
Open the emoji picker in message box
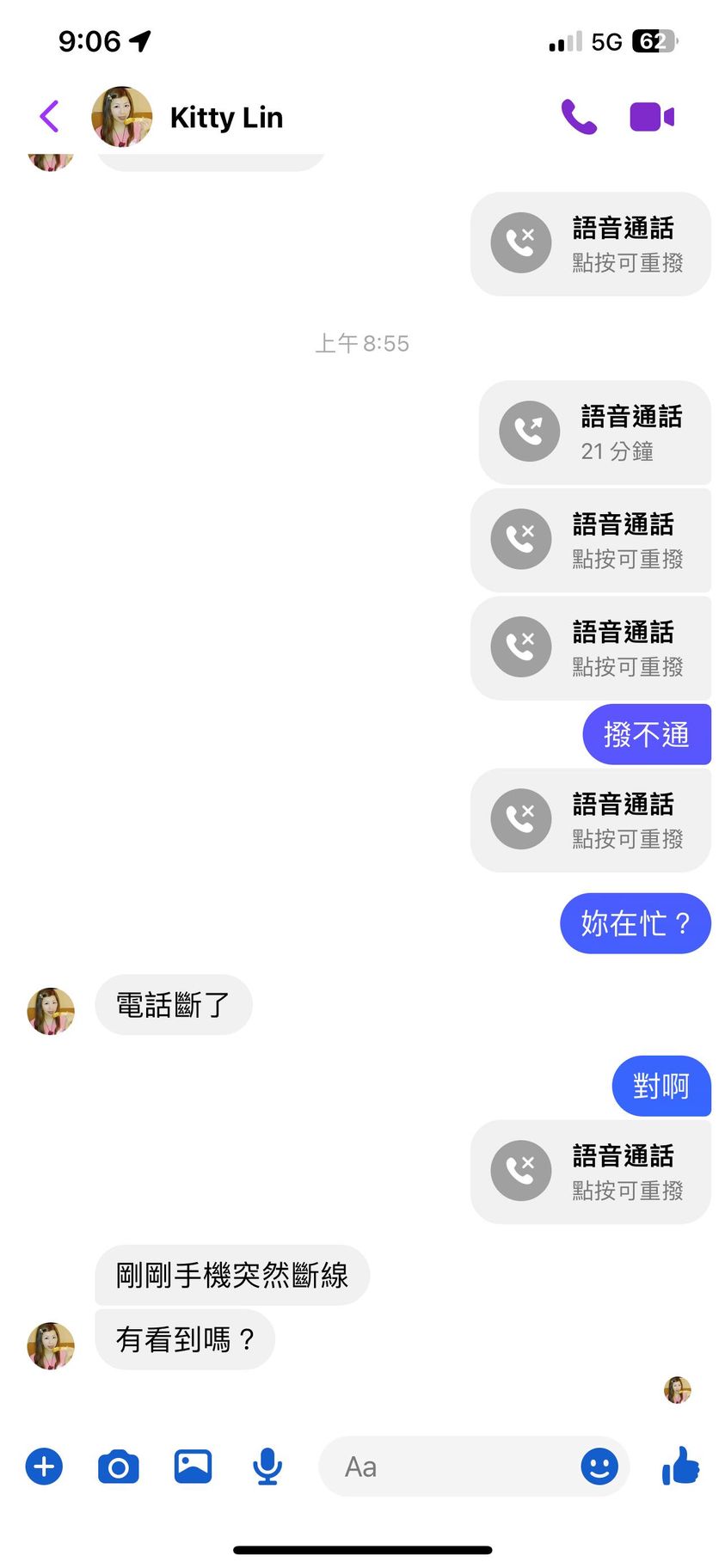[599, 1466]
